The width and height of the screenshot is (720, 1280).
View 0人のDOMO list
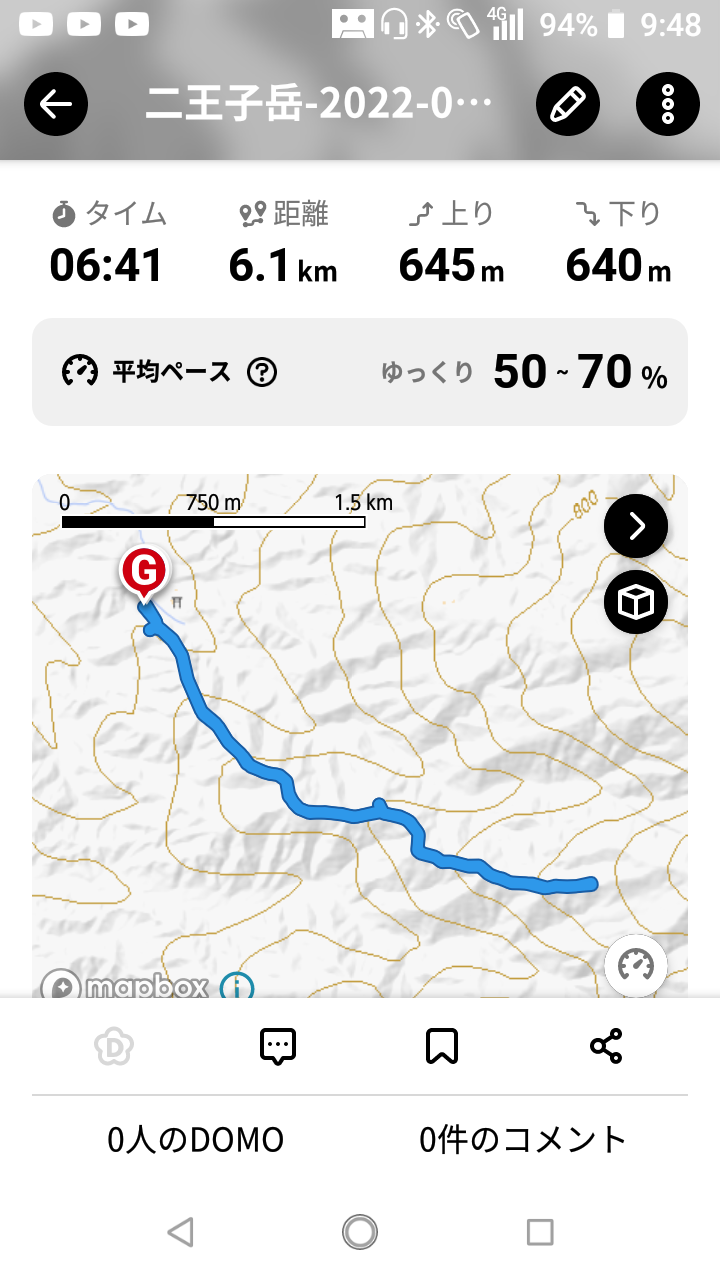(196, 1139)
